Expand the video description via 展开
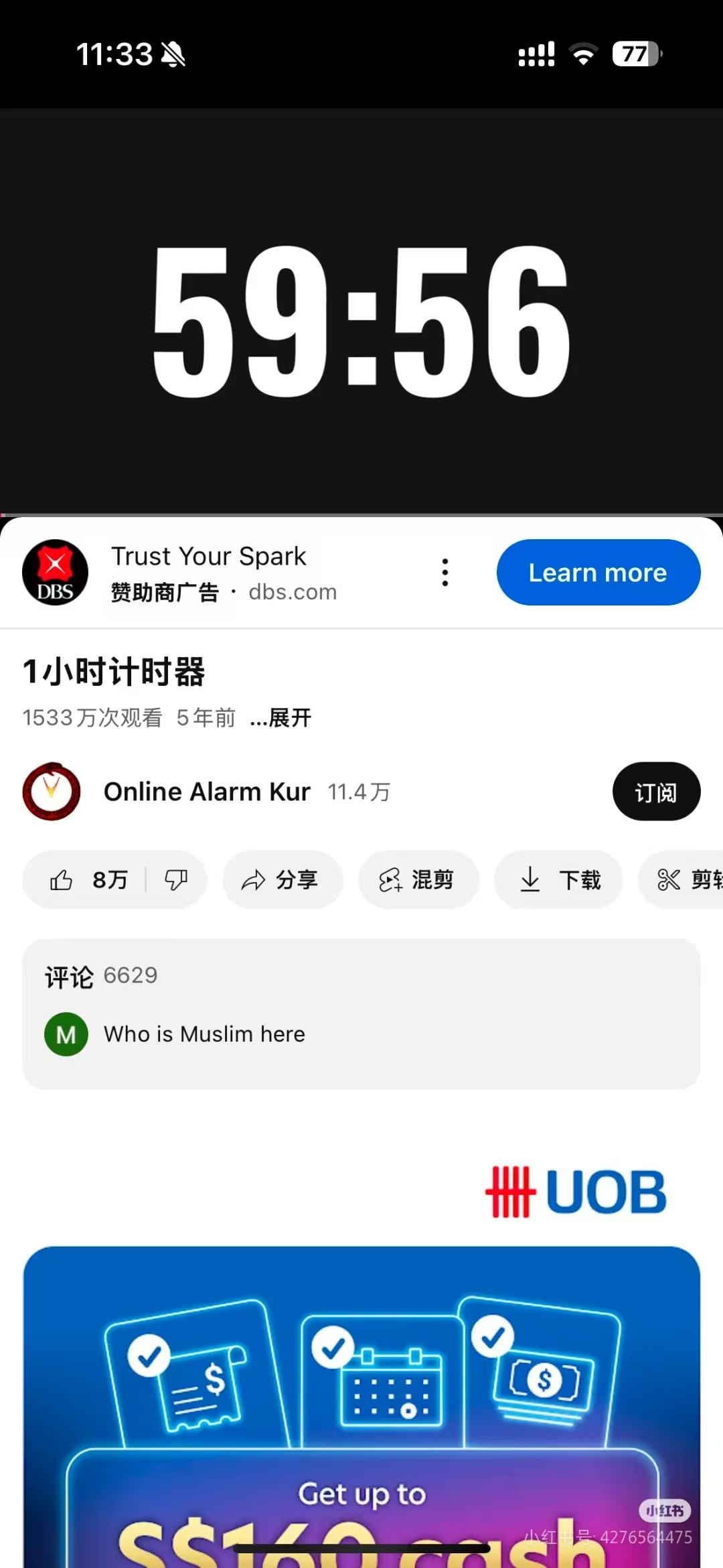This screenshot has height=1568, width=723. 281,718
